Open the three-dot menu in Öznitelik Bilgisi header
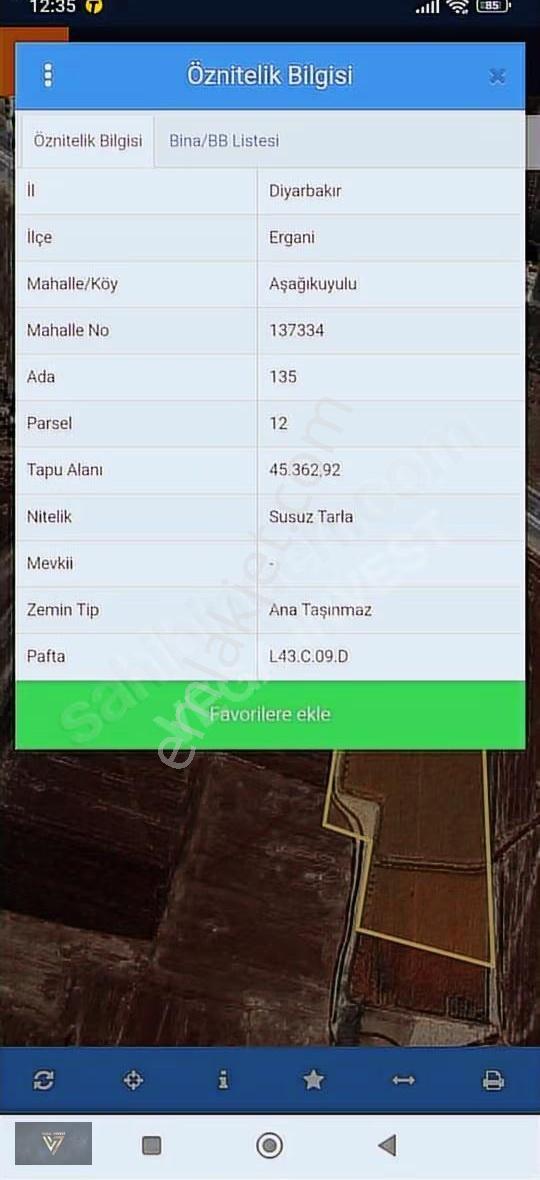Viewport: 540px width, 1180px height. (x=48, y=75)
